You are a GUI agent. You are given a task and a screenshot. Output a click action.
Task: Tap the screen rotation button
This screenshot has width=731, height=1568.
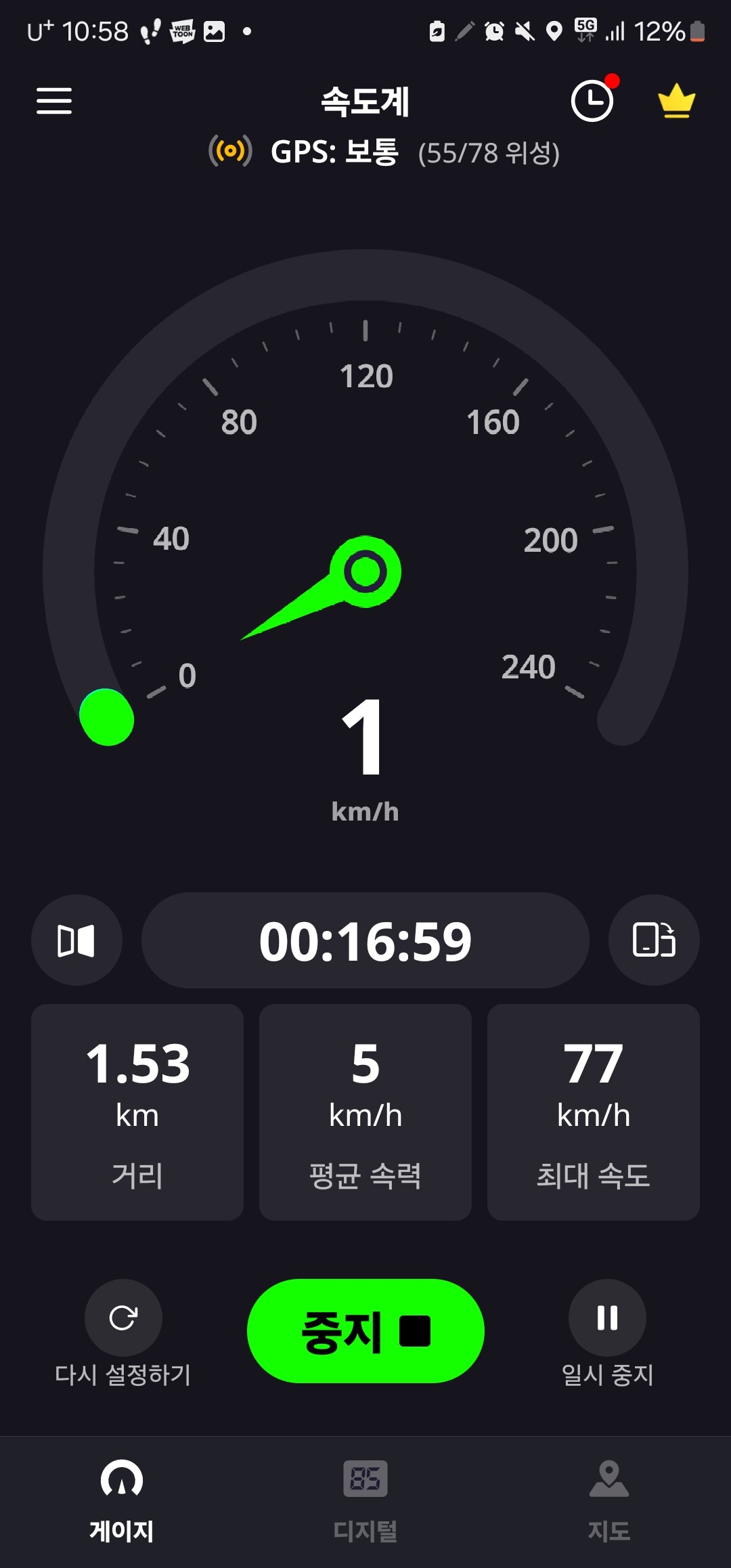pos(654,940)
